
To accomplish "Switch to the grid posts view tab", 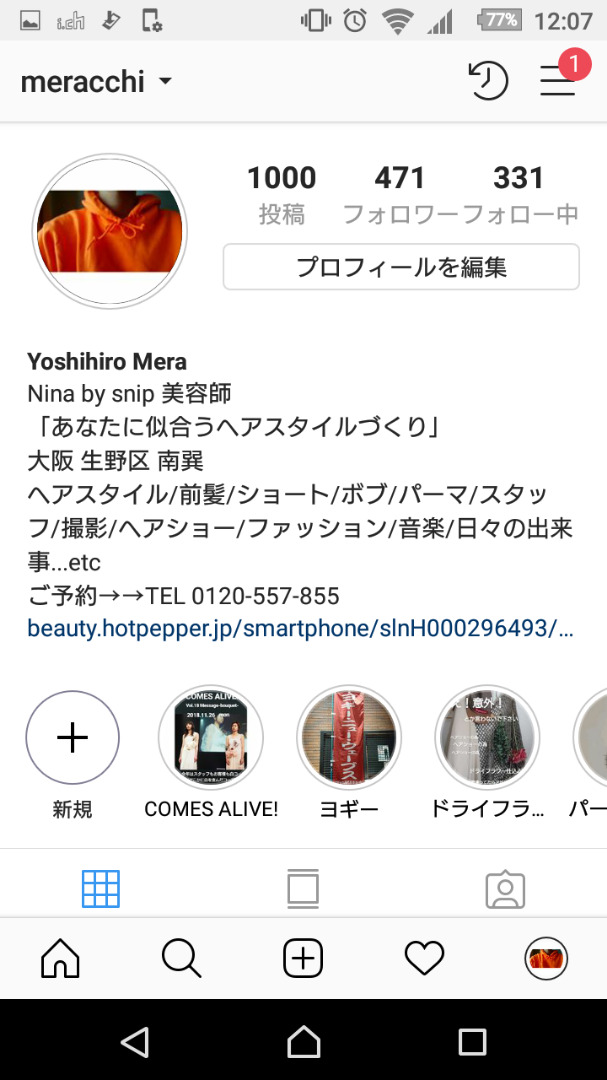I will [x=101, y=888].
